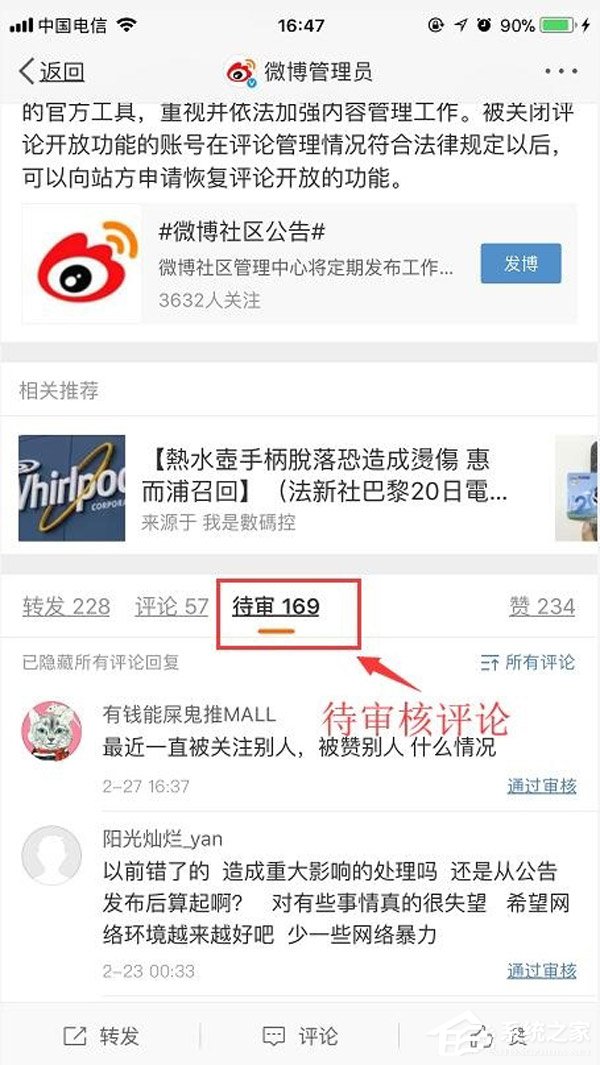This screenshot has height=1065, width=600.
Task: Write a comment using the bottom 评论 button
Action: pos(300,1036)
